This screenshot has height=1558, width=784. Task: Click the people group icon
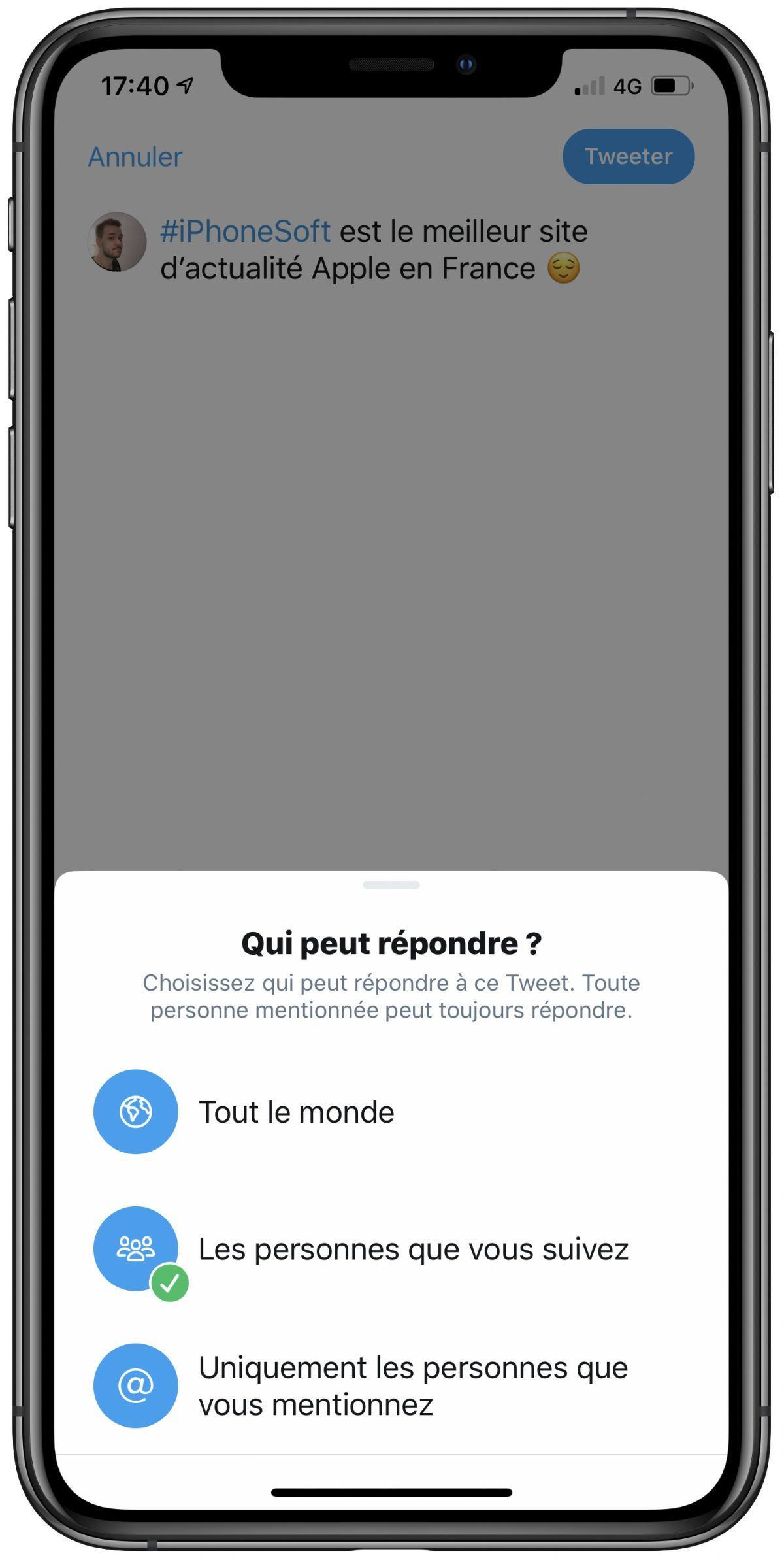click(135, 1248)
